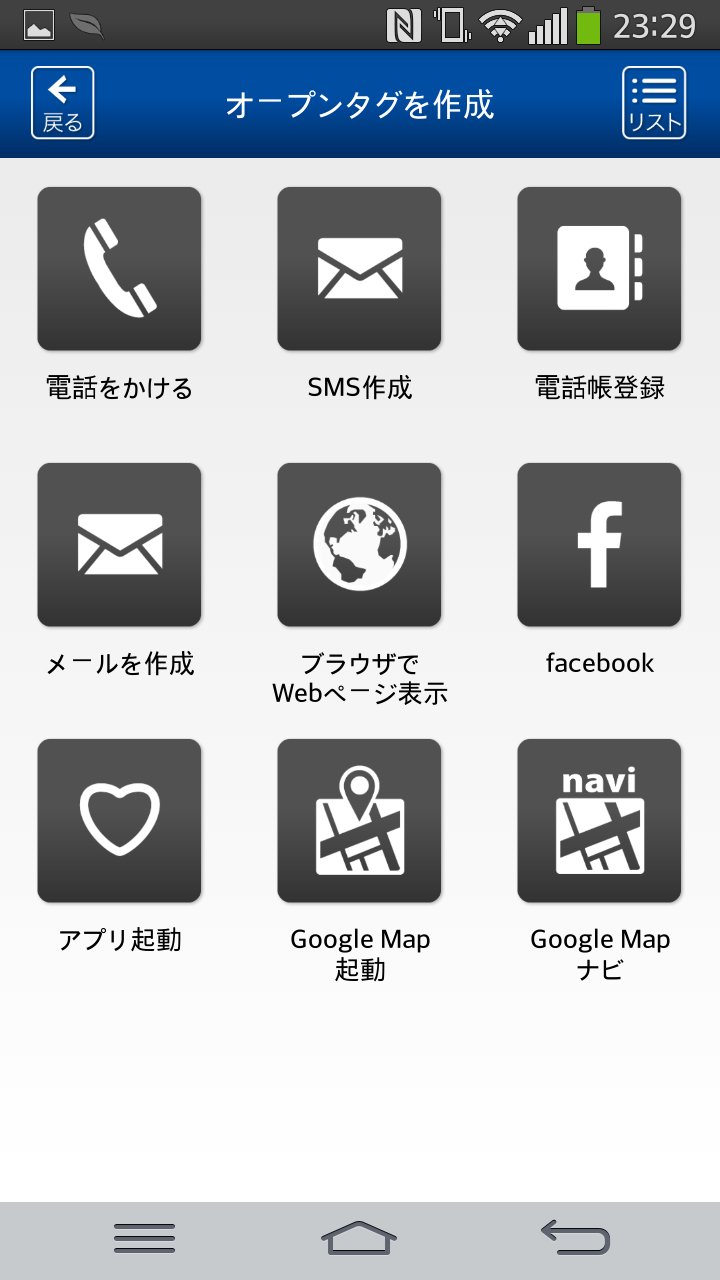This screenshot has height=1280, width=720.
Task: Tap the system home button
Action: (x=359, y=1238)
